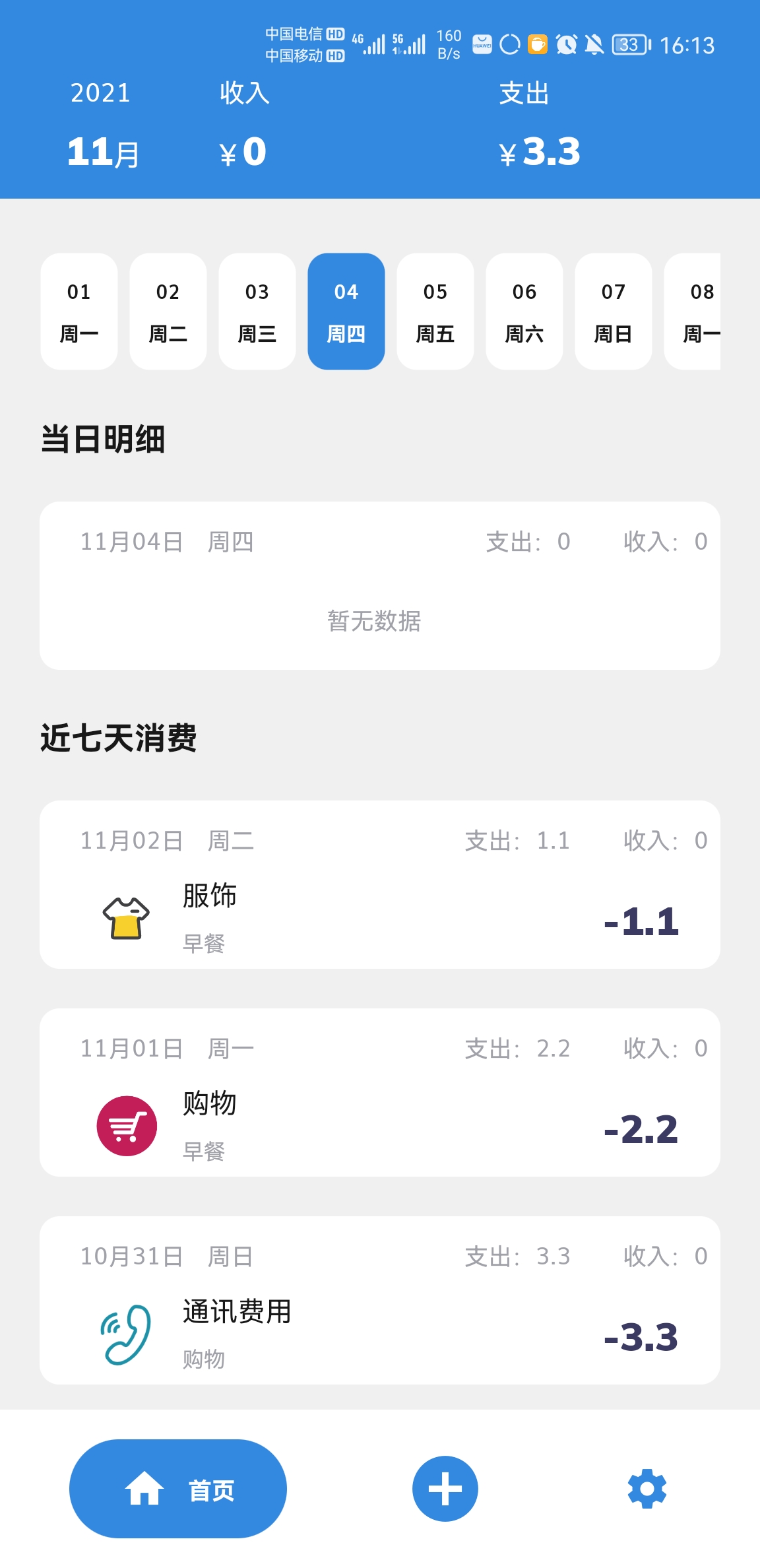The height and width of the screenshot is (1568, 760).
Task: Select date 01 周一
Action: pos(79,311)
